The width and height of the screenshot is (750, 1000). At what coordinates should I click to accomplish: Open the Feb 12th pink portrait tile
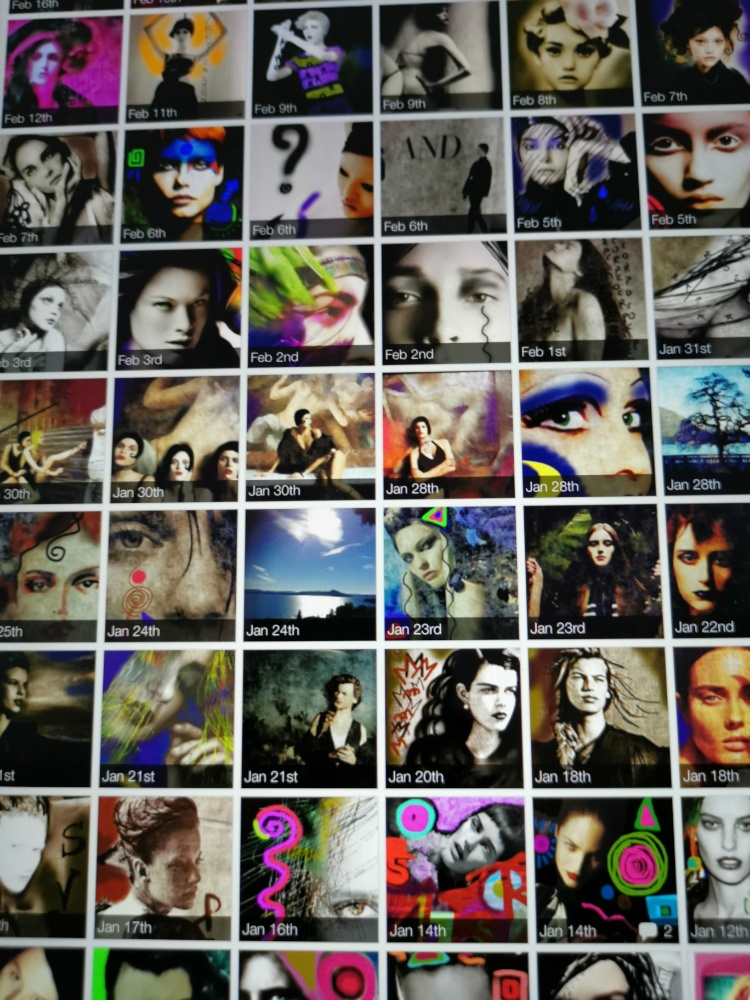click(62, 65)
